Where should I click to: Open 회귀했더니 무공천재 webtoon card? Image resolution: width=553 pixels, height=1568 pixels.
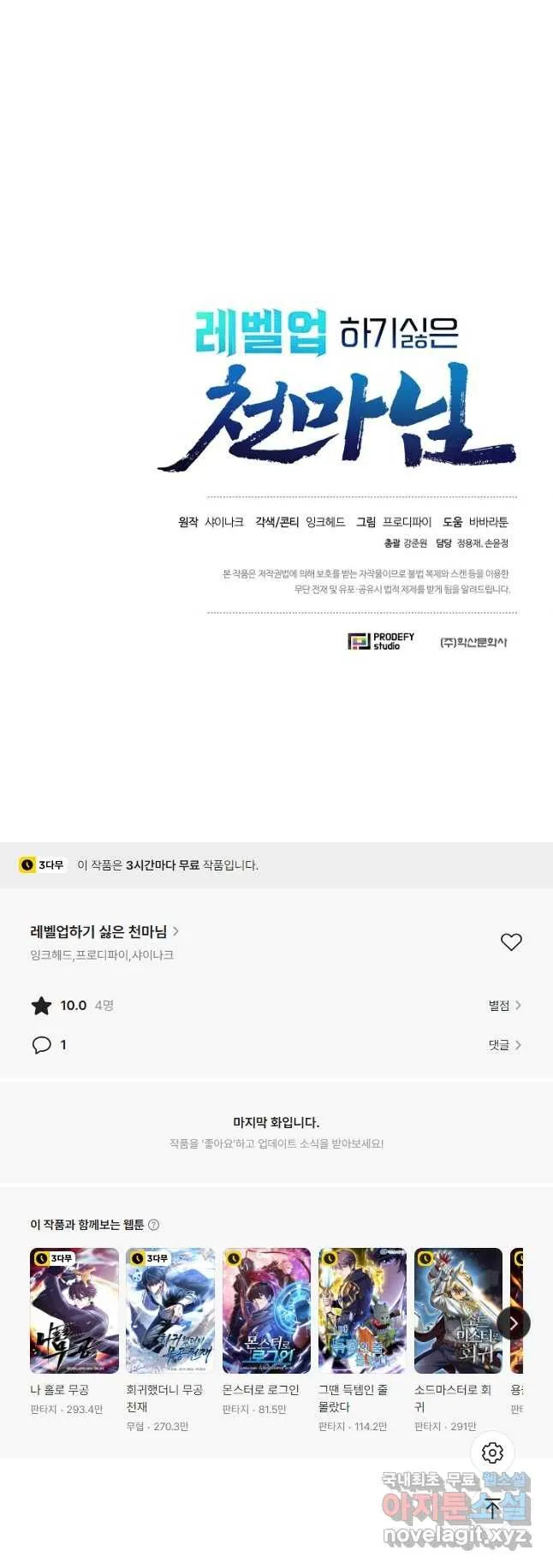170,1310
